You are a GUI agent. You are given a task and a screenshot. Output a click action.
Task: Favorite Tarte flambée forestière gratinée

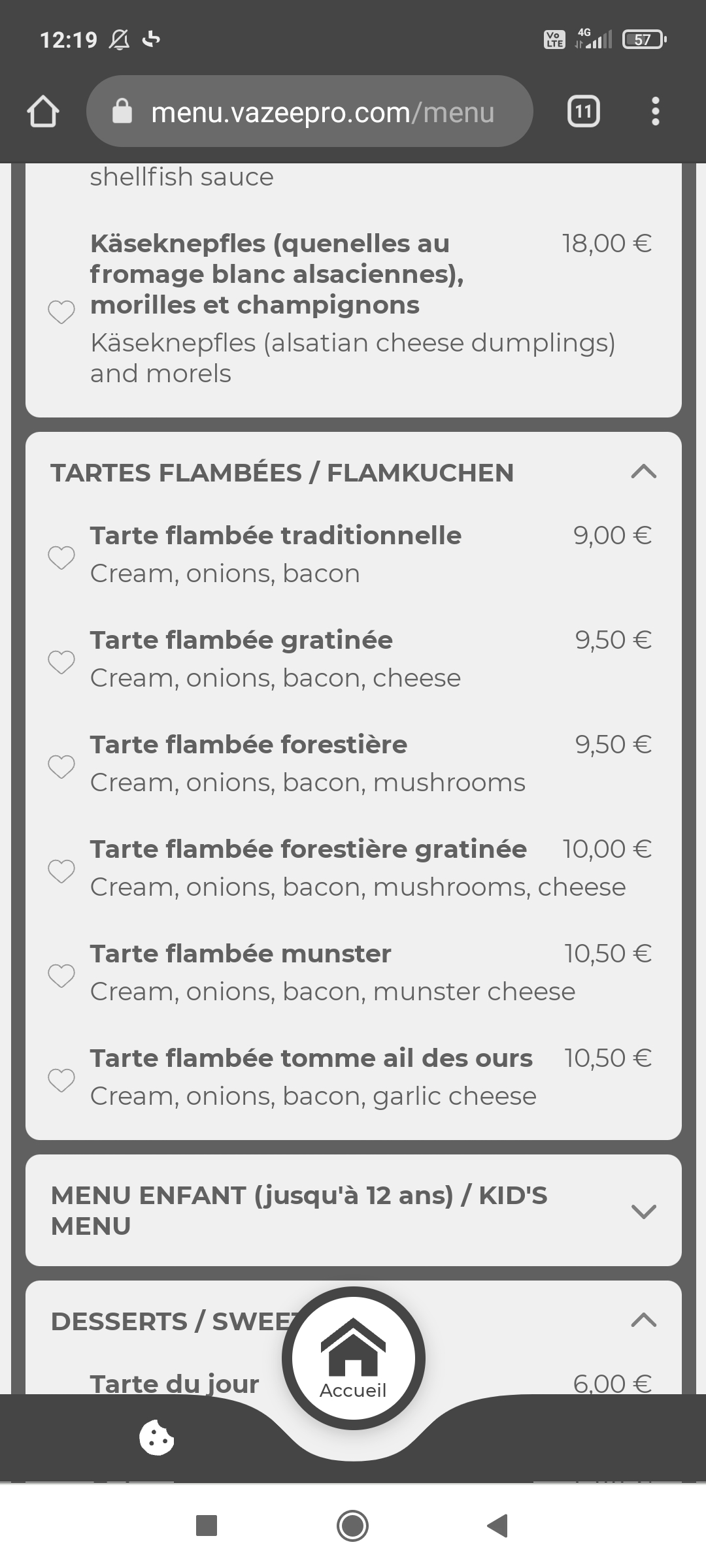point(61,870)
